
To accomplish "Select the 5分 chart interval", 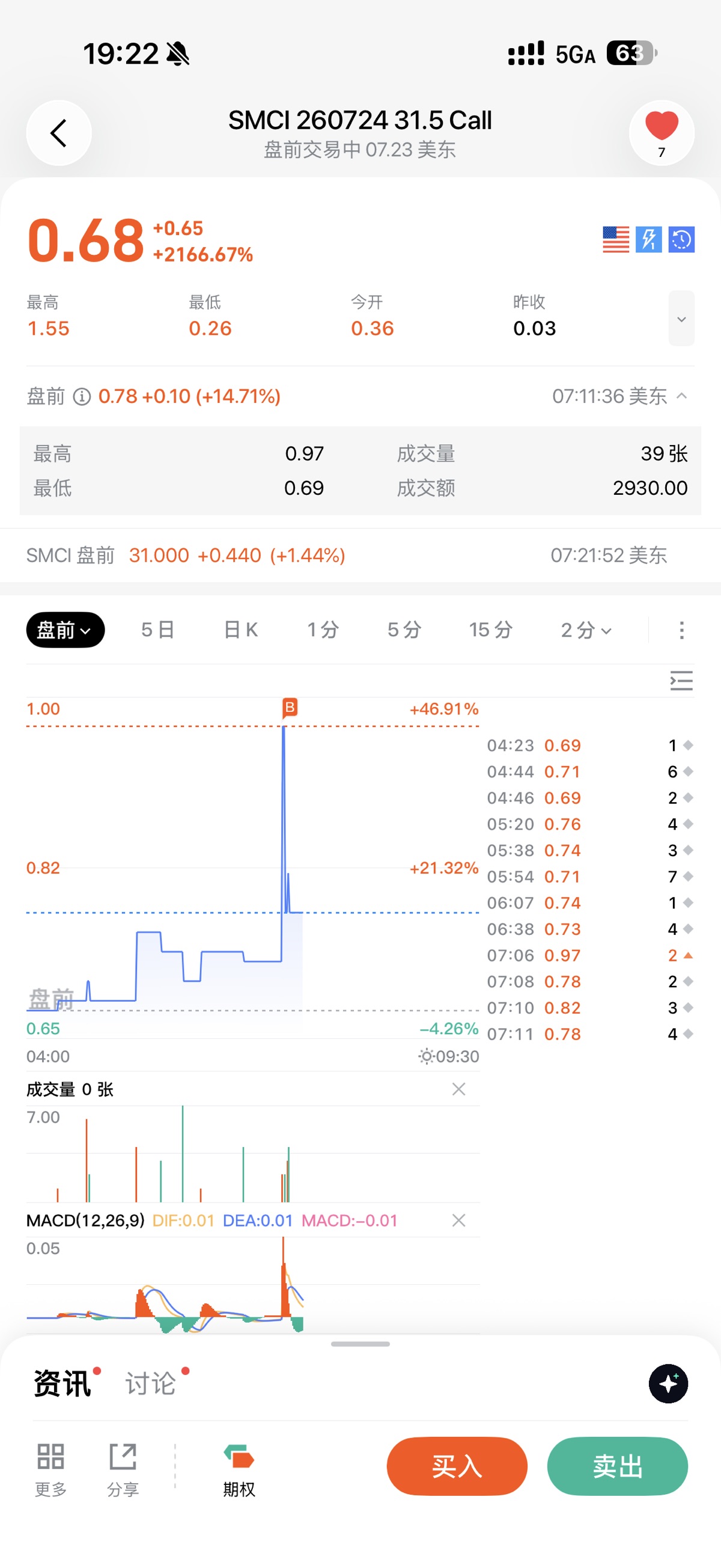I will click(404, 630).
